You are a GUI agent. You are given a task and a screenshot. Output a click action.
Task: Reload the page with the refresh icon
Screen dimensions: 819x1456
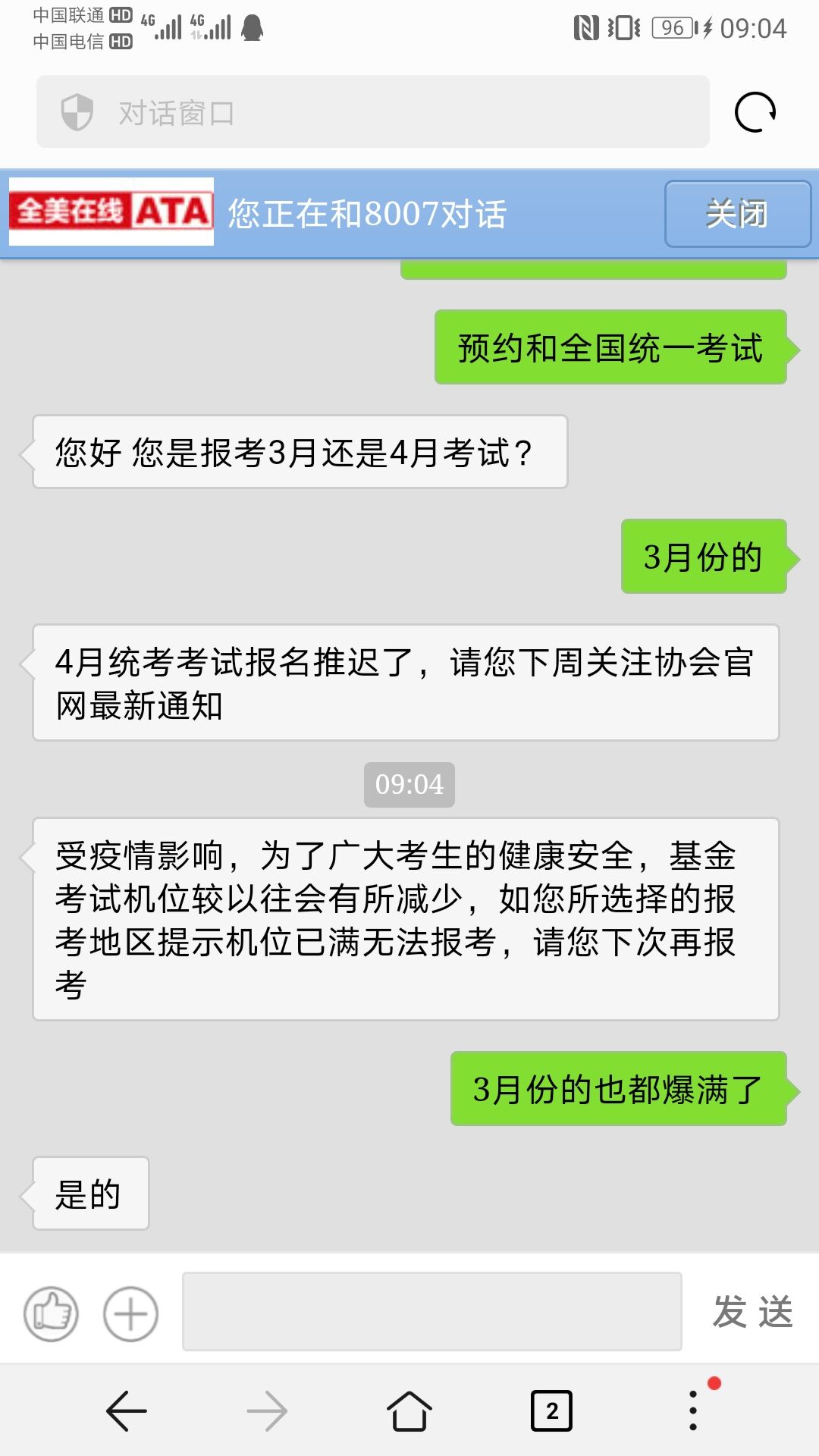[x=755, y=112]
